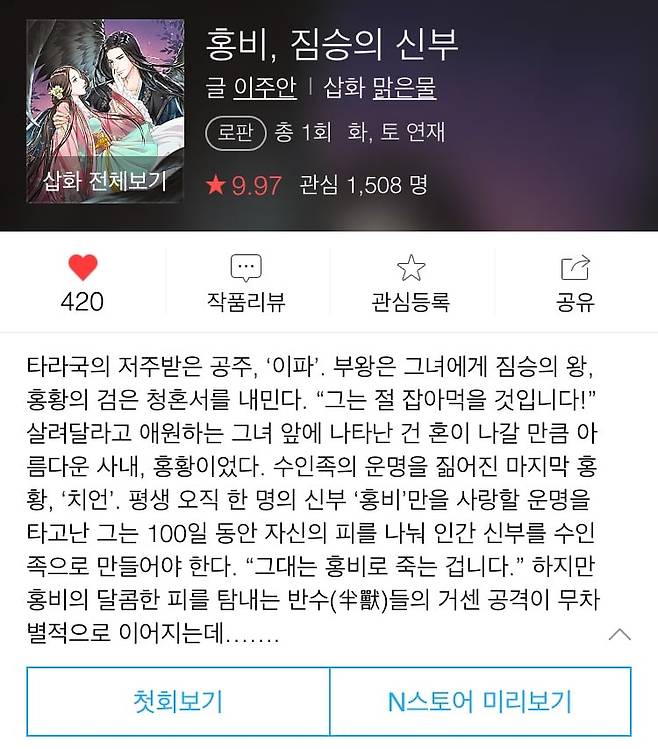Open N스토어 미리보기 preview
The height and width of the screenshot is (749, 658).
(480, 701)
